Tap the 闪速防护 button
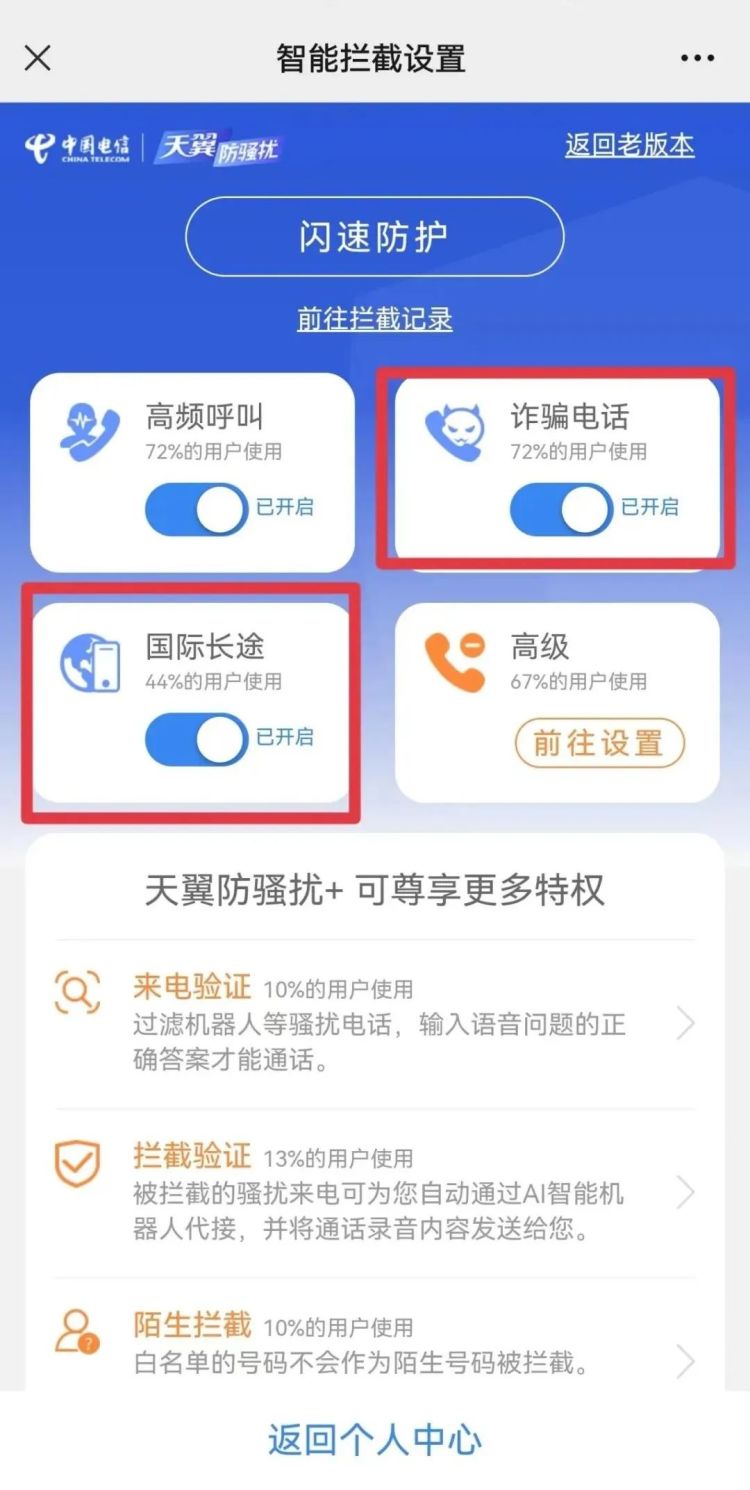Viewport: 750px width, 1490px height. click(374, 237)
